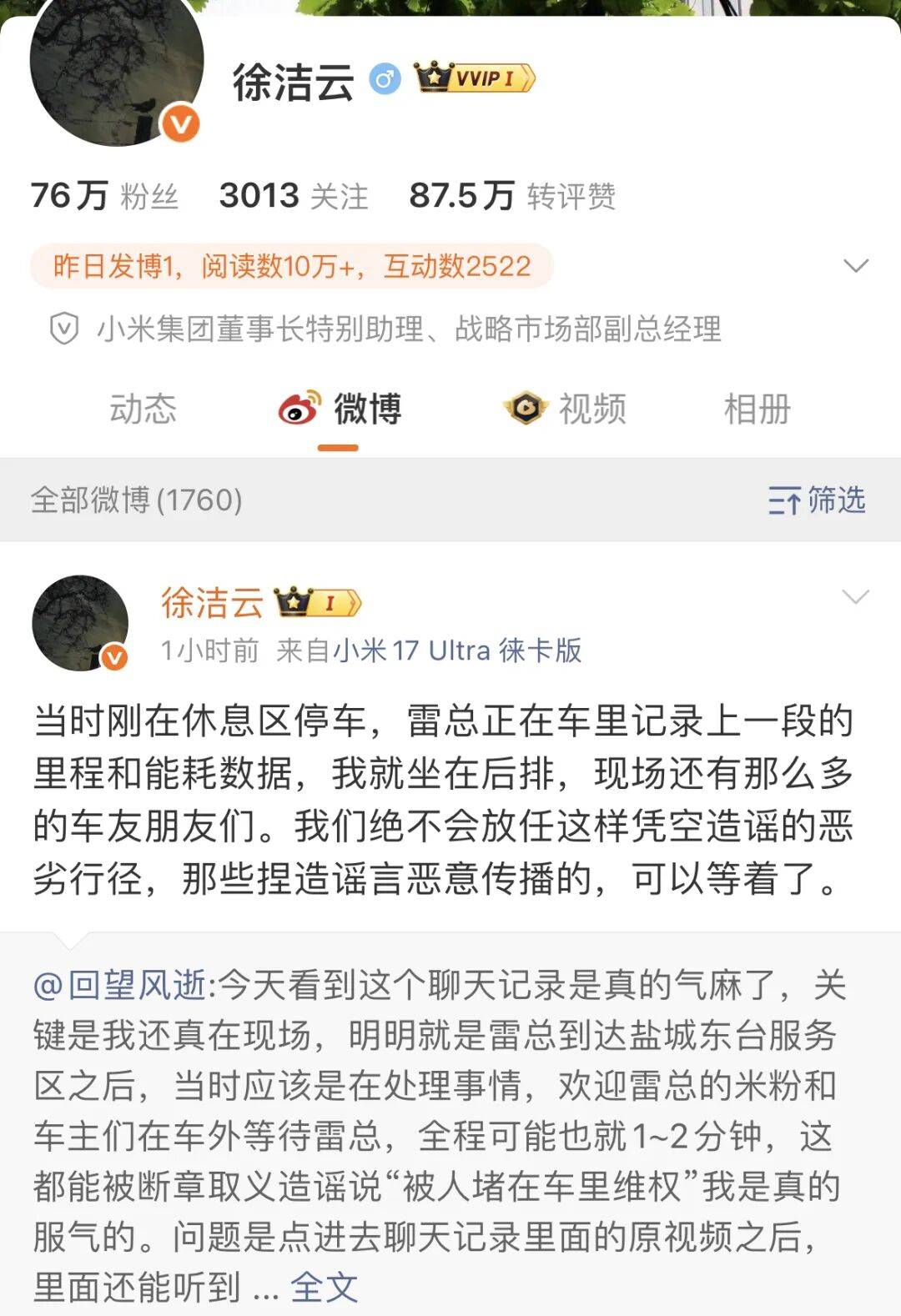Open the 小米 17 Ultra 徕卡版 source link
Screen dimensions: 901x1316
[x=457, y=650]
